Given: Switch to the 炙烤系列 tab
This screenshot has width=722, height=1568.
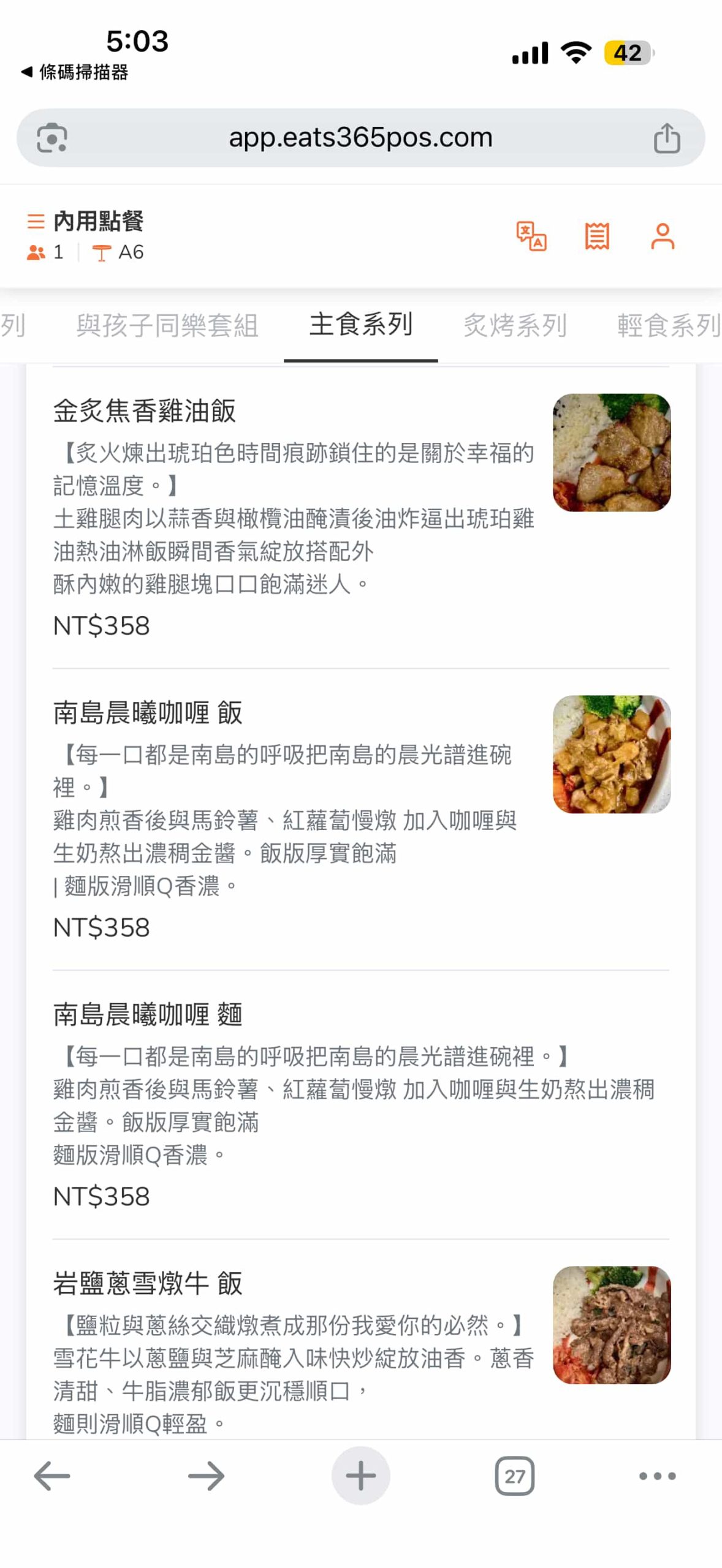Looking at the screenshot, I should tap(515, 325).
